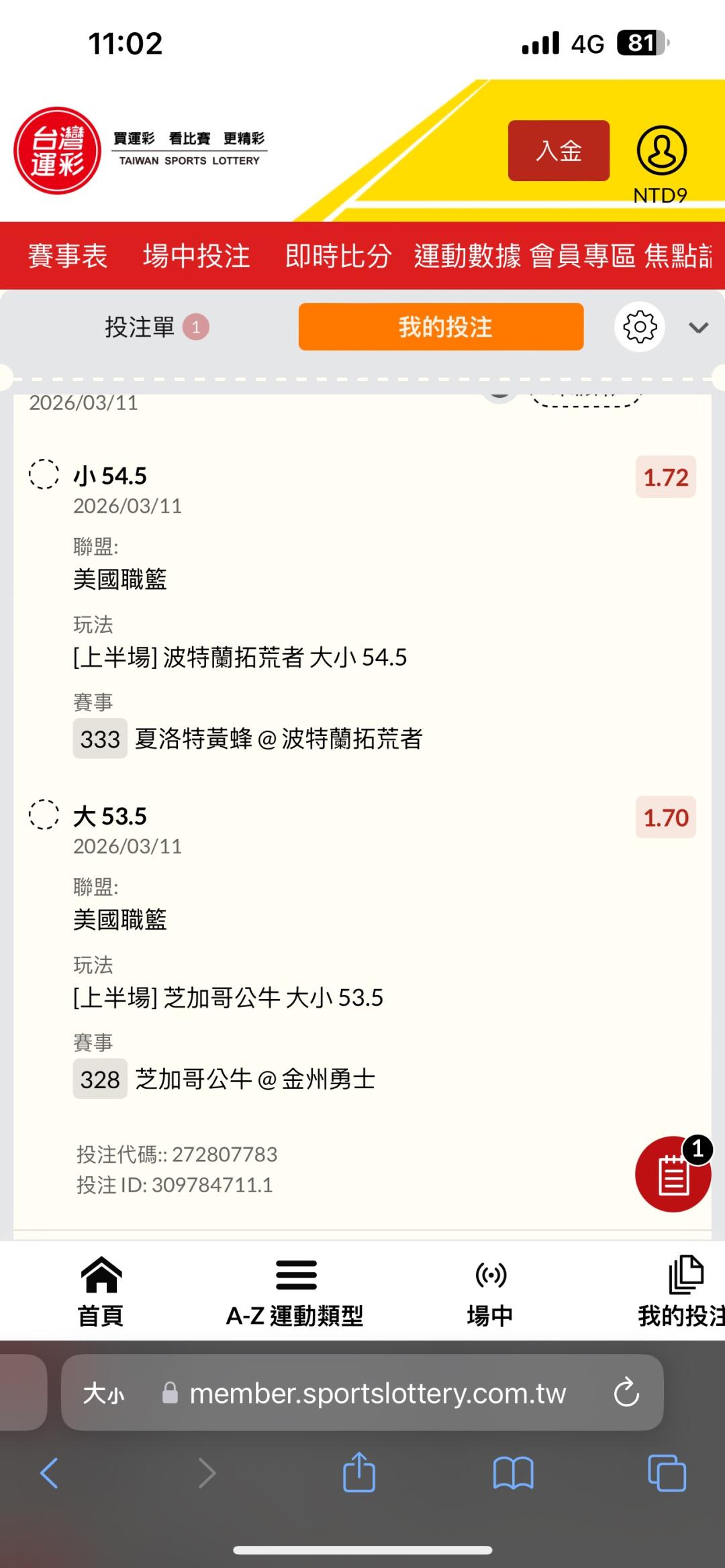Switch to 場中 in bottom navigation

(490, 1292)
